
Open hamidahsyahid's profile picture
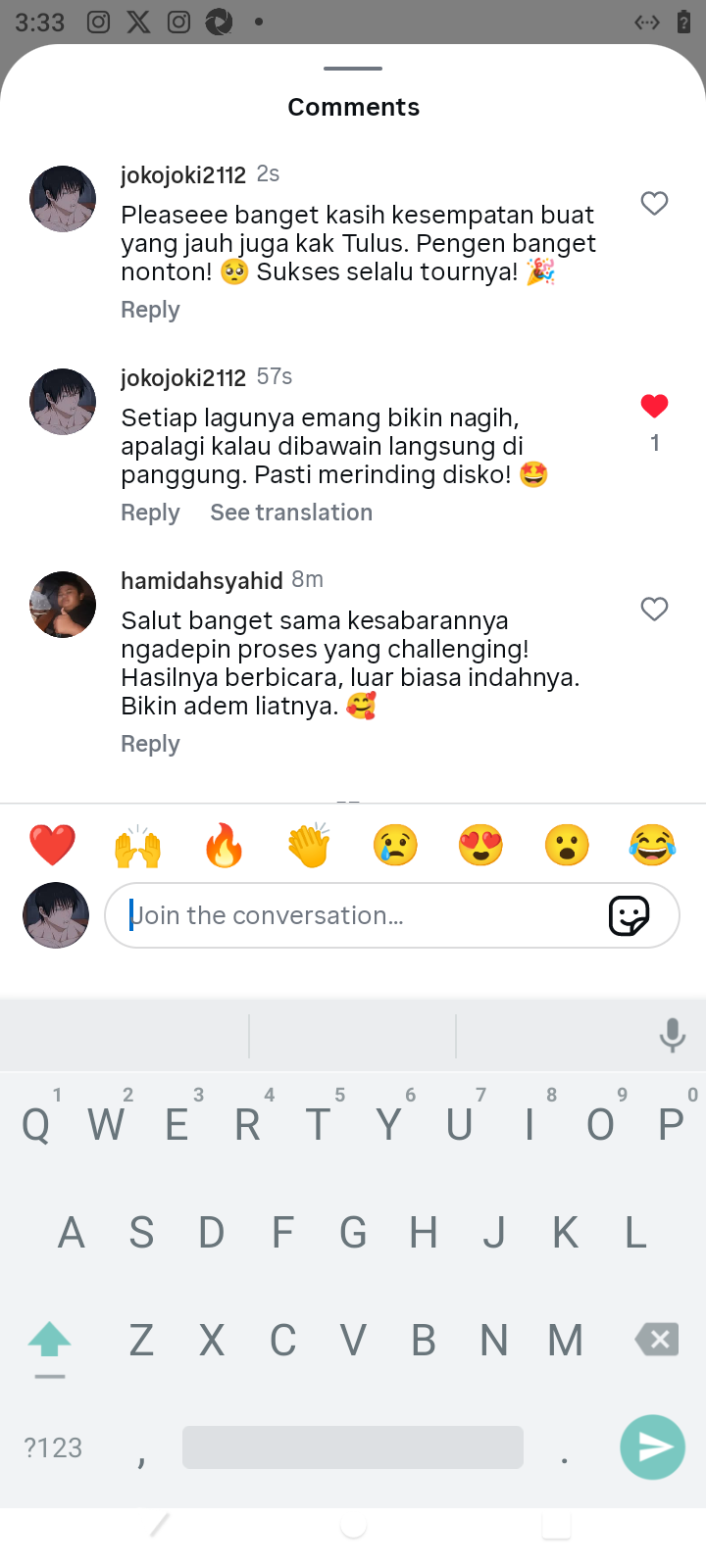click(x=63, y=605)
